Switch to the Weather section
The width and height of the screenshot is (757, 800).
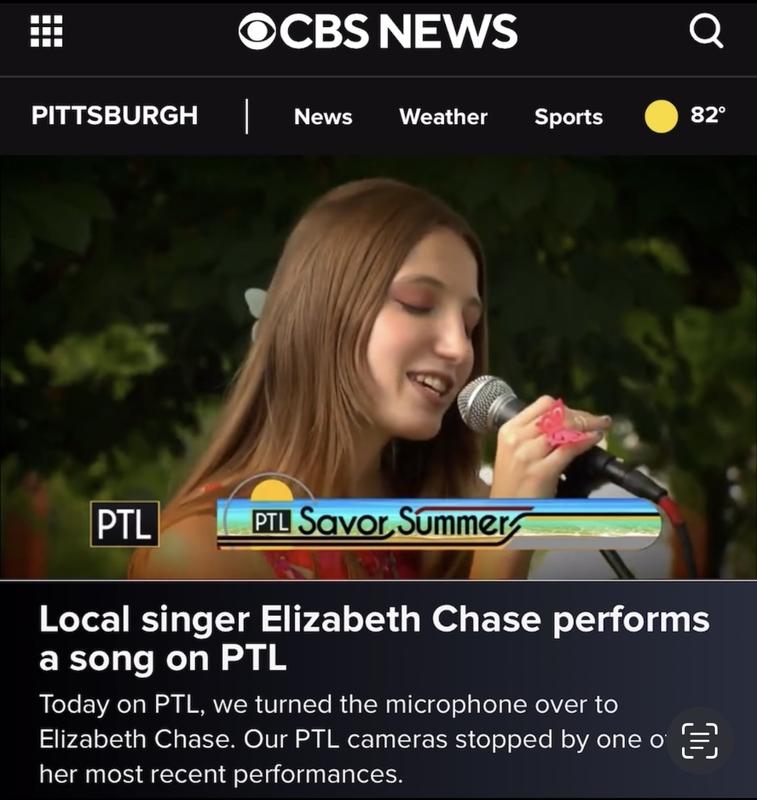coord(443,117)
